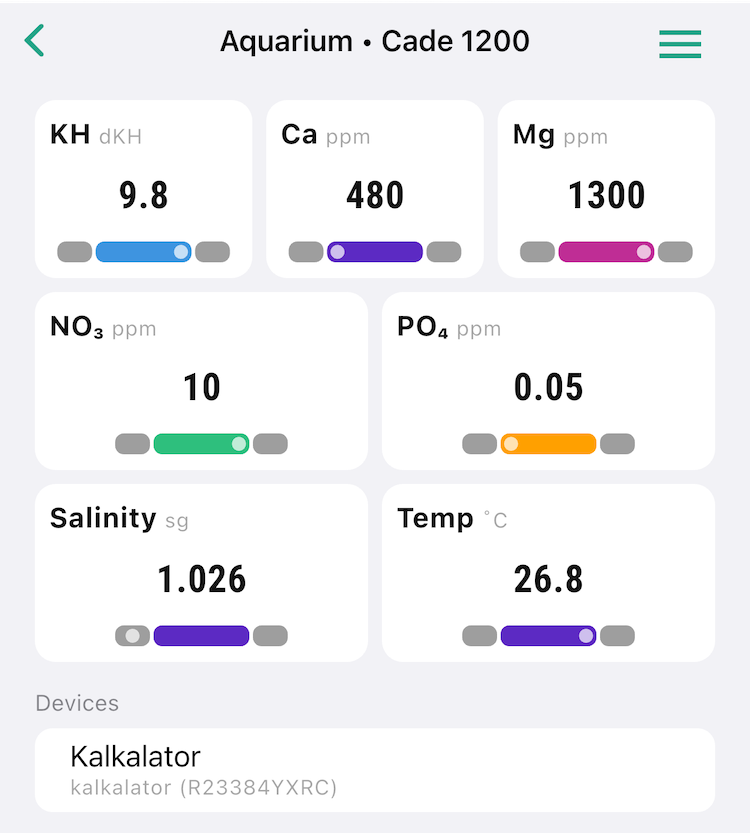The height and width of the screenshot is (833, 750).
Task: Open the NO₃ nitrate card
Action: [201, 381]
